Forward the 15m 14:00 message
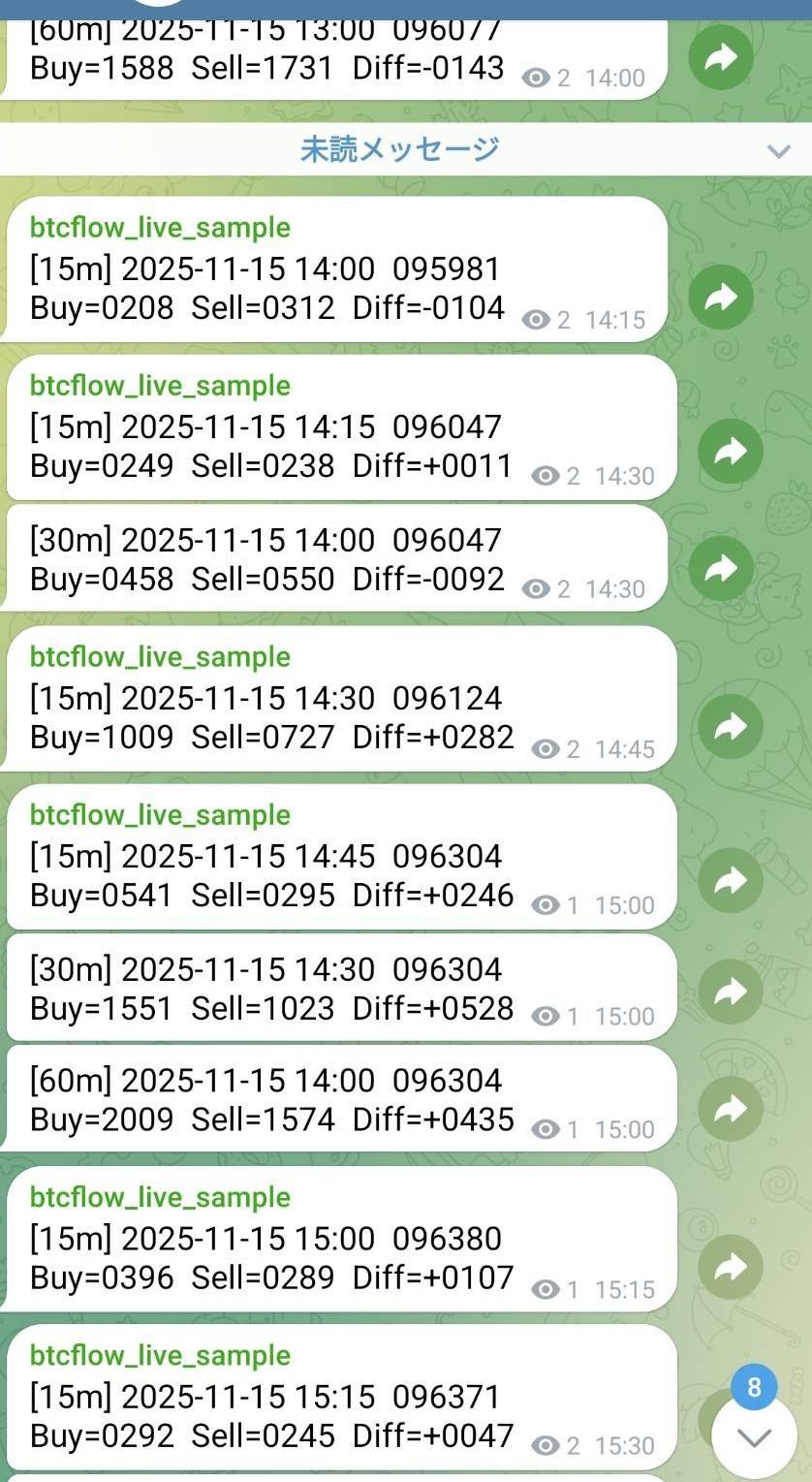This screenshot has height=1482, width=812. coord(721,299)
